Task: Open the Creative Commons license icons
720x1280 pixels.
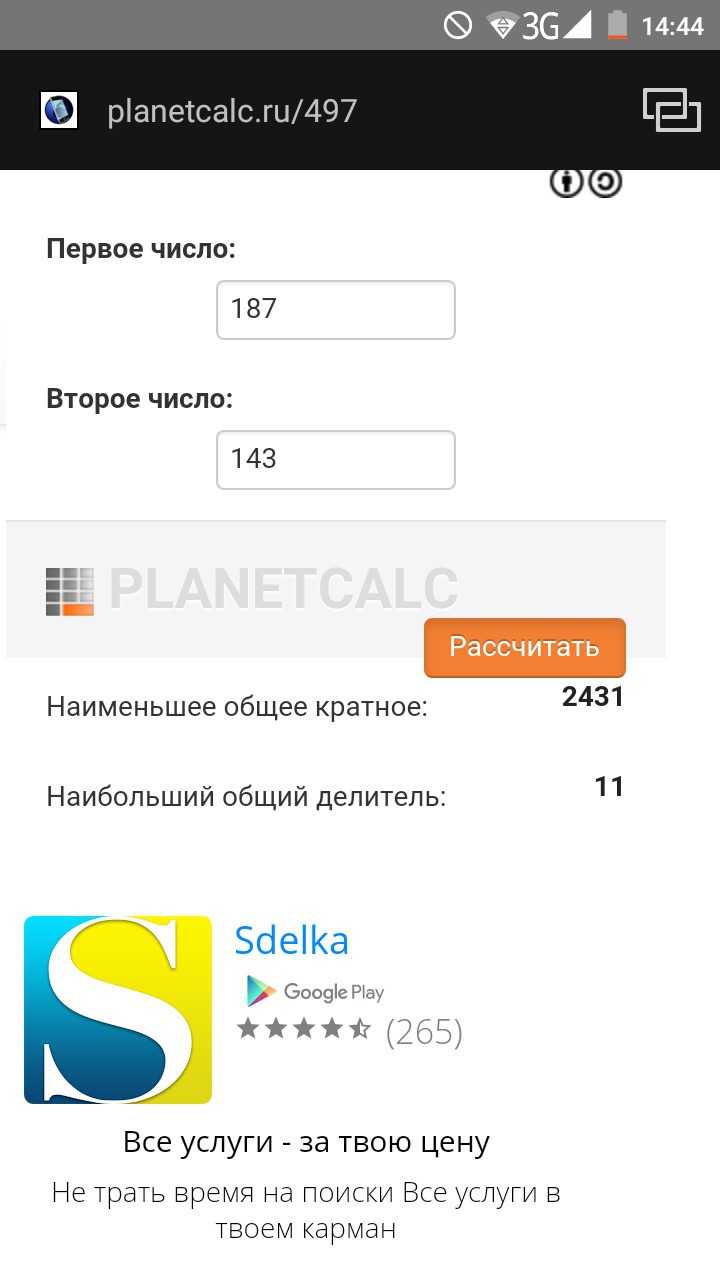Action: click(x=586, y=182)
